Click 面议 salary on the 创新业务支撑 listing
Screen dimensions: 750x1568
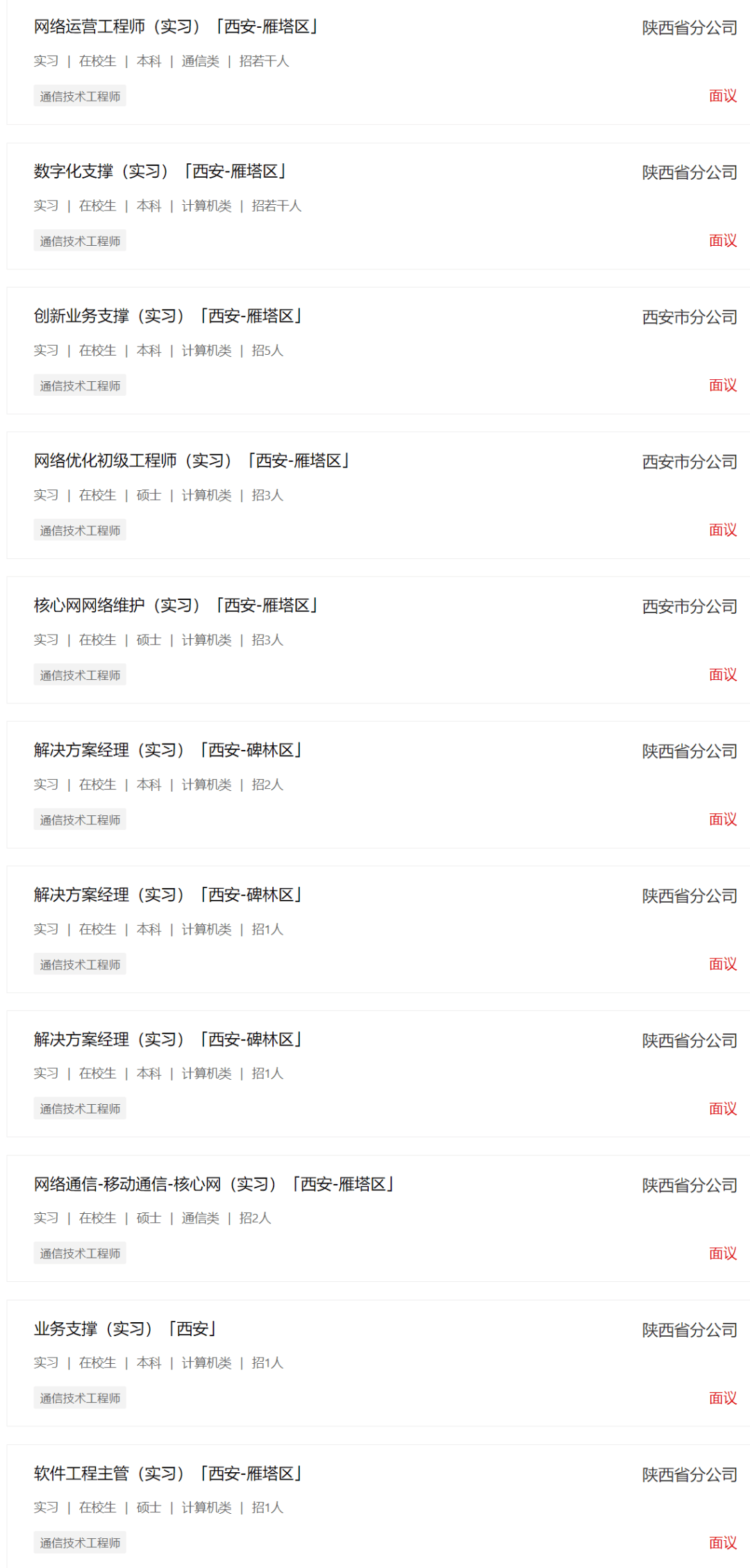(x=723, y=385)
